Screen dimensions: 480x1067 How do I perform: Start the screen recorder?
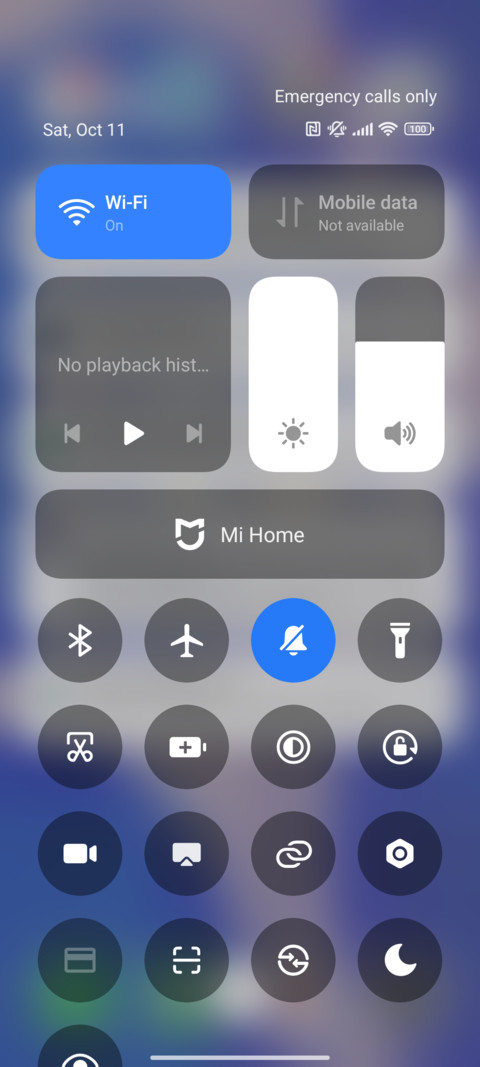coord(80,853)
